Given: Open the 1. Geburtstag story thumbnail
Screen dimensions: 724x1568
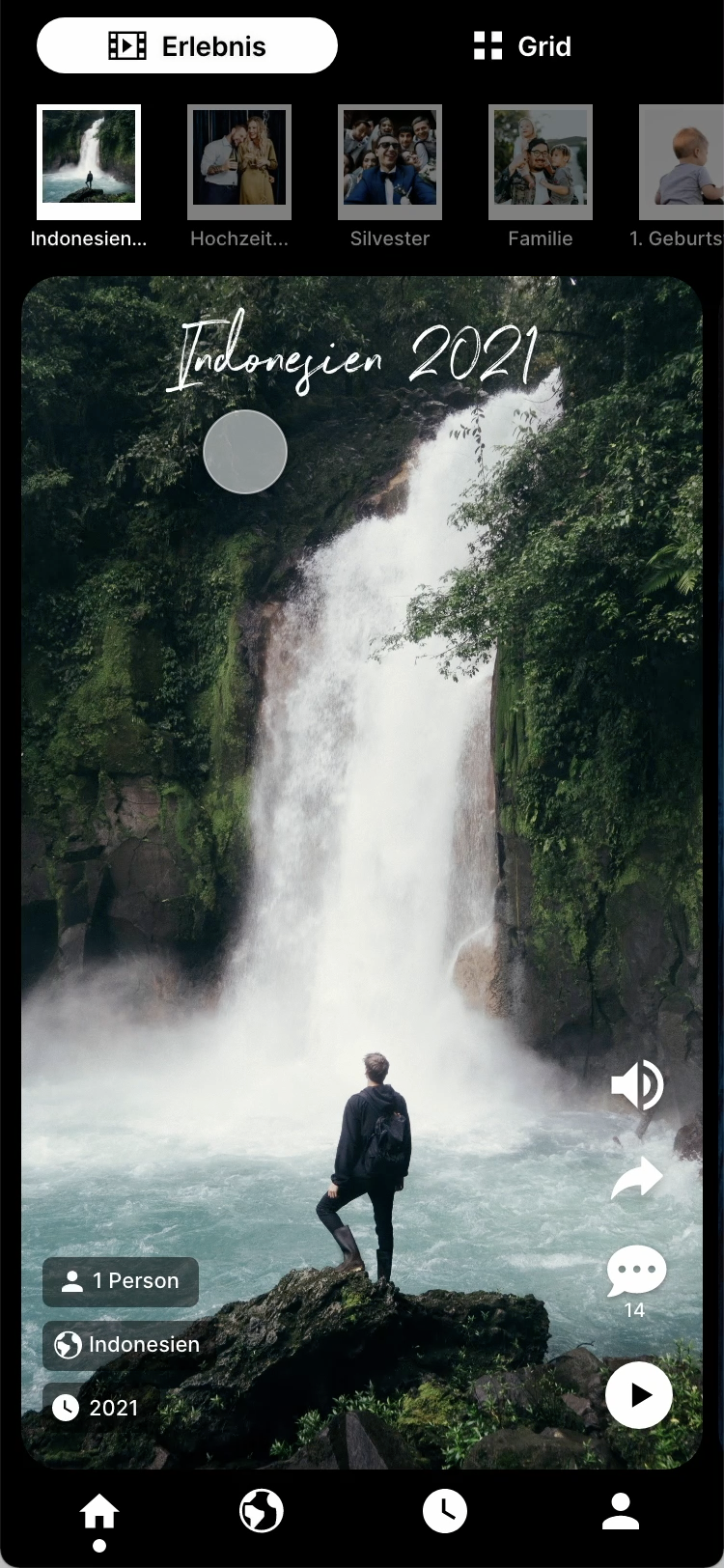Looking at the screenshot, I should point(682,161).
